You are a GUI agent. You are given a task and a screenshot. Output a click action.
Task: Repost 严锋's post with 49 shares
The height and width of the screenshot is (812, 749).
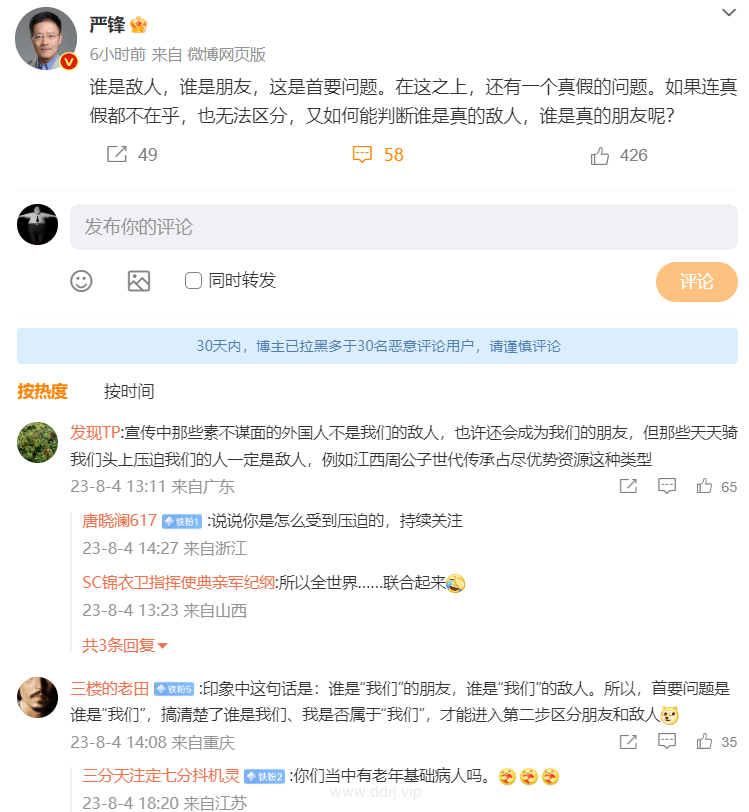131,155
